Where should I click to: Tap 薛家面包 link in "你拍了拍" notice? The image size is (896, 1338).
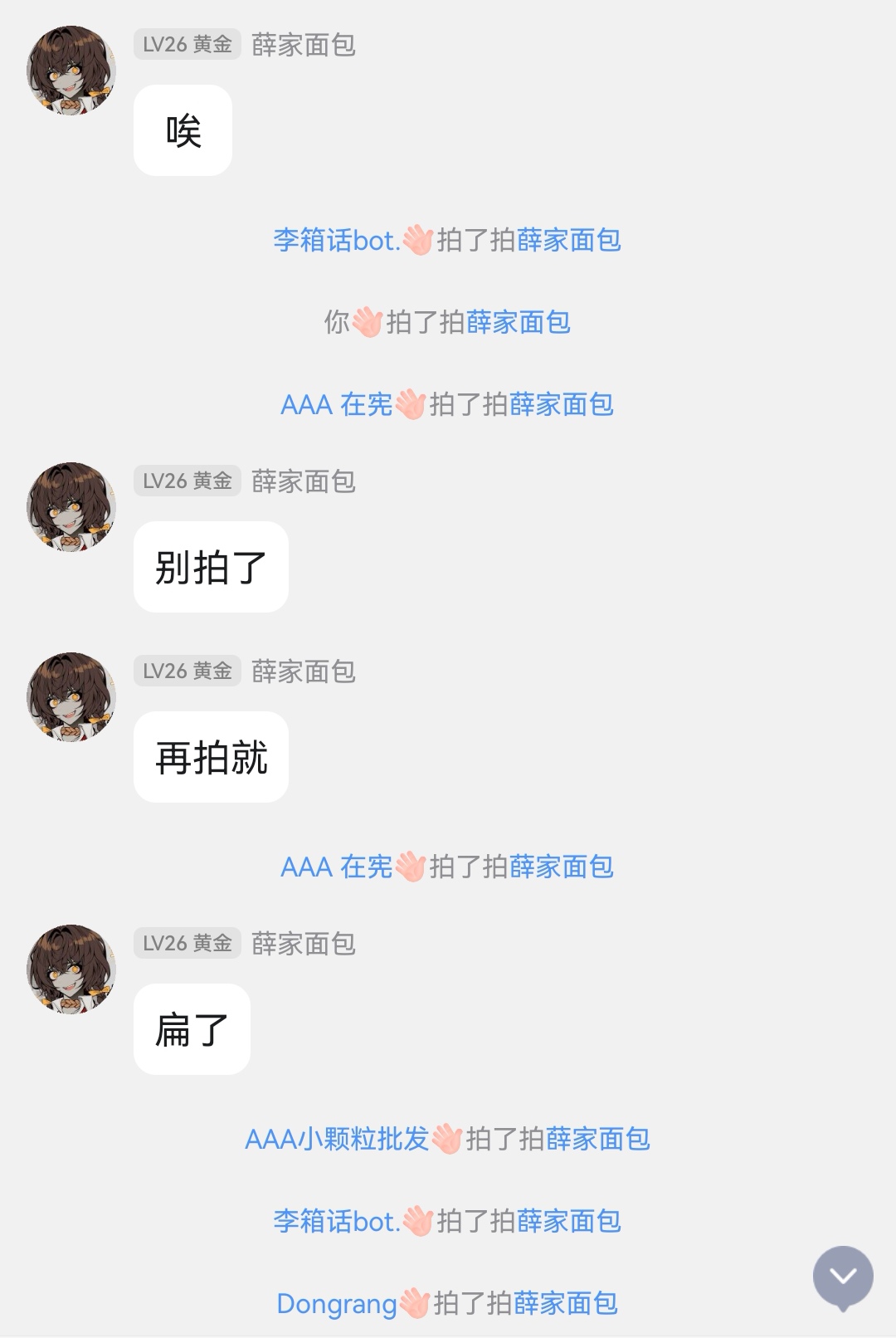click(518, 322)
